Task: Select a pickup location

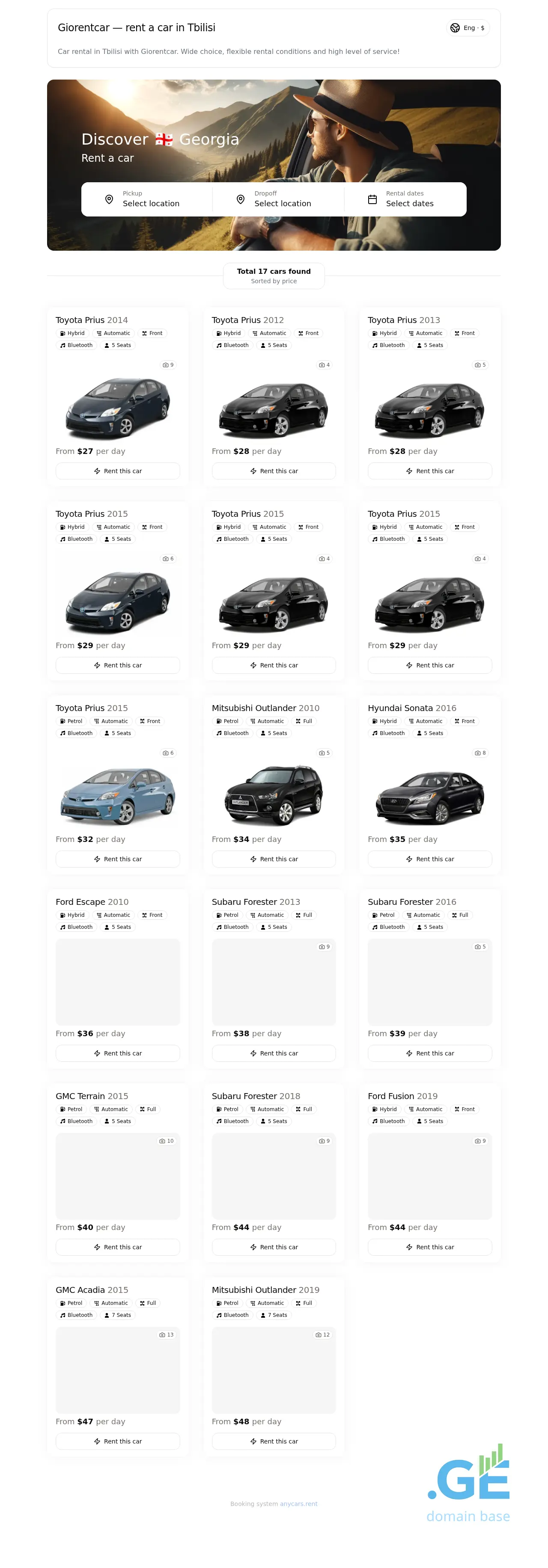Action: click(x=146, y=199)
